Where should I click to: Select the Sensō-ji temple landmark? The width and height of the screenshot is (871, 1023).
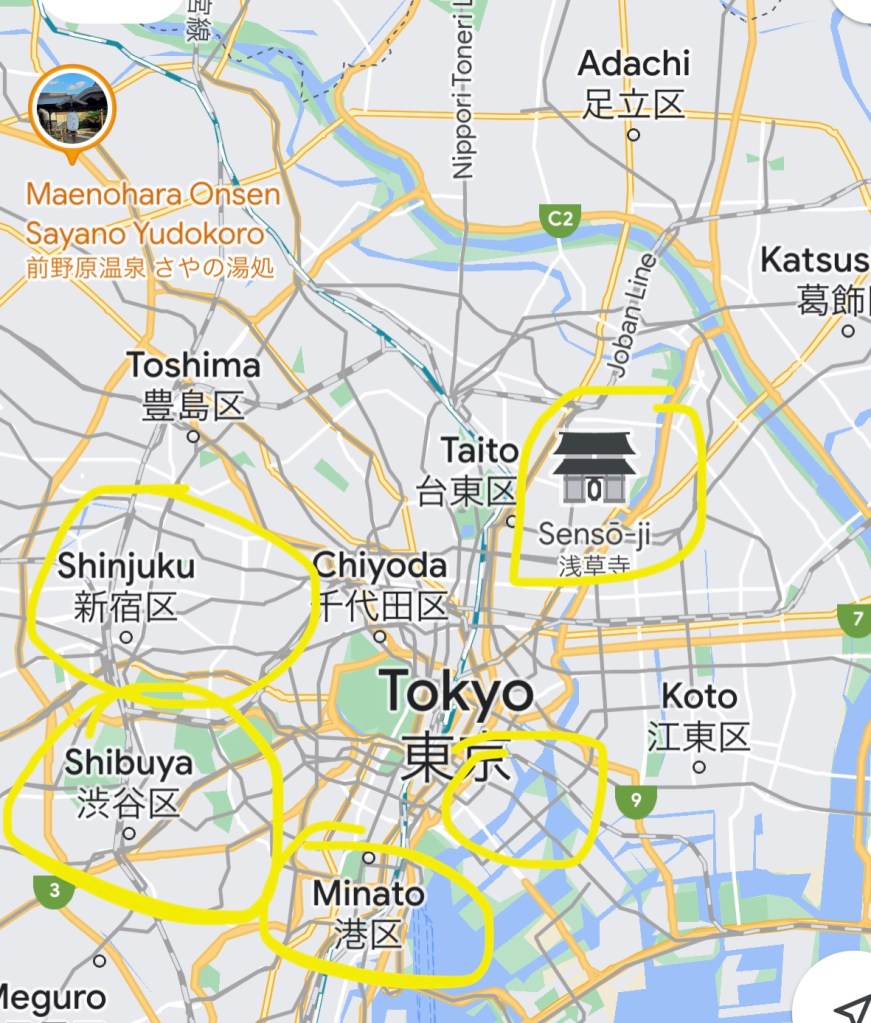click(593, 469)
